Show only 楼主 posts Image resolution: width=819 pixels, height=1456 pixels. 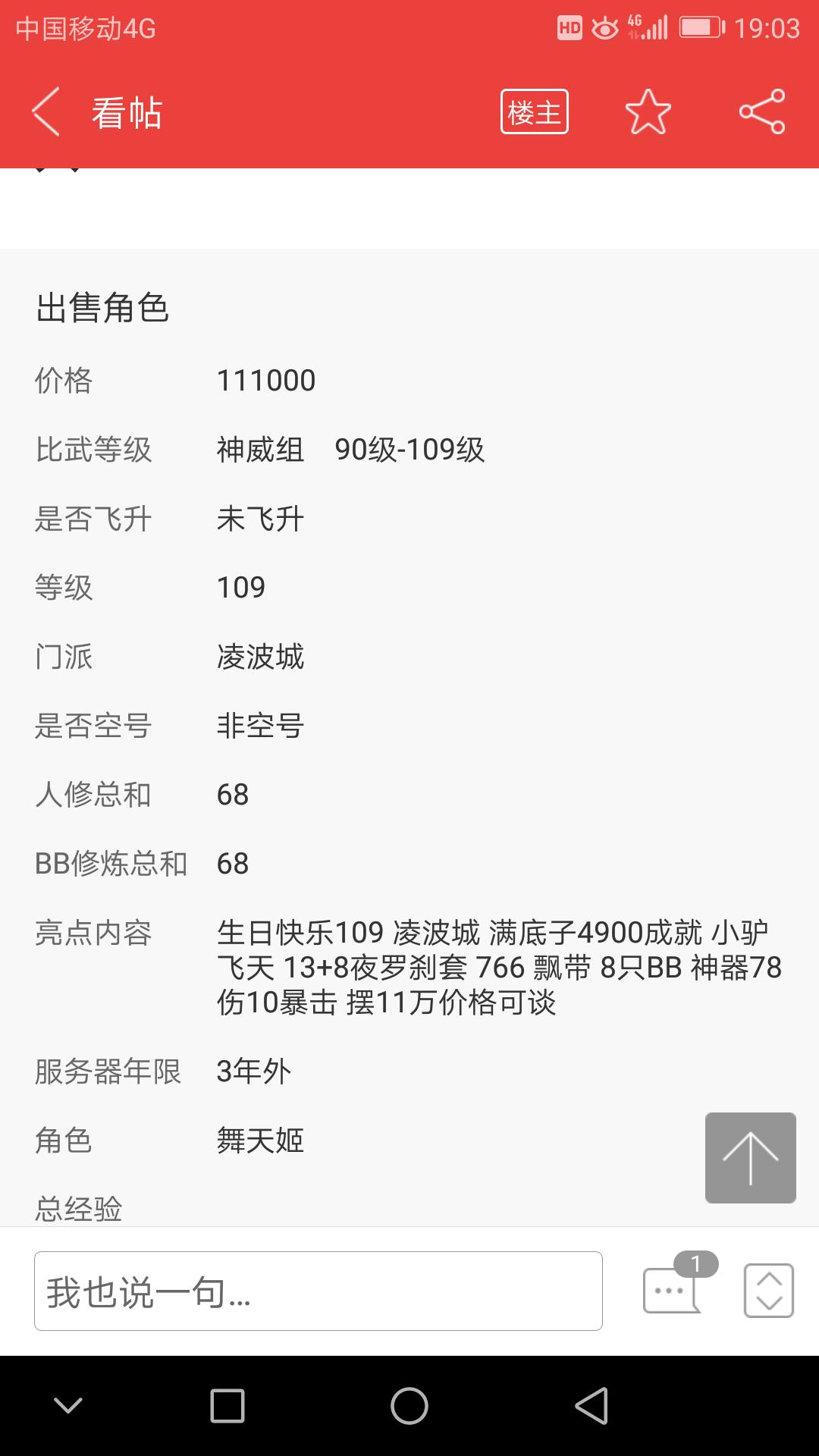tap(534, 112)
